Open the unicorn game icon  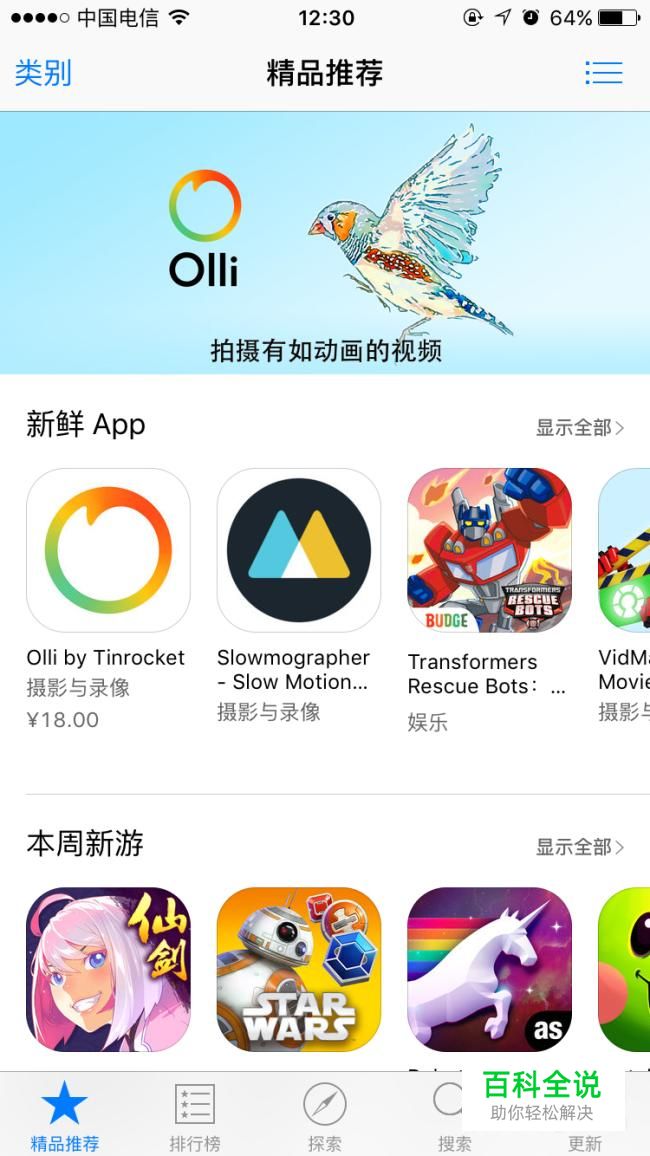tap(489, 968)
